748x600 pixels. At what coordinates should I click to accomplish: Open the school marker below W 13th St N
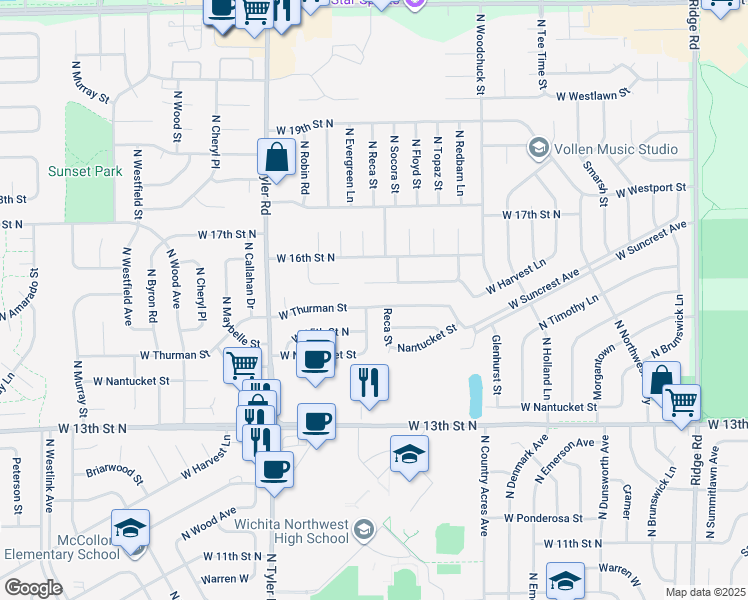pyautogui.click(x=409, y=455)
